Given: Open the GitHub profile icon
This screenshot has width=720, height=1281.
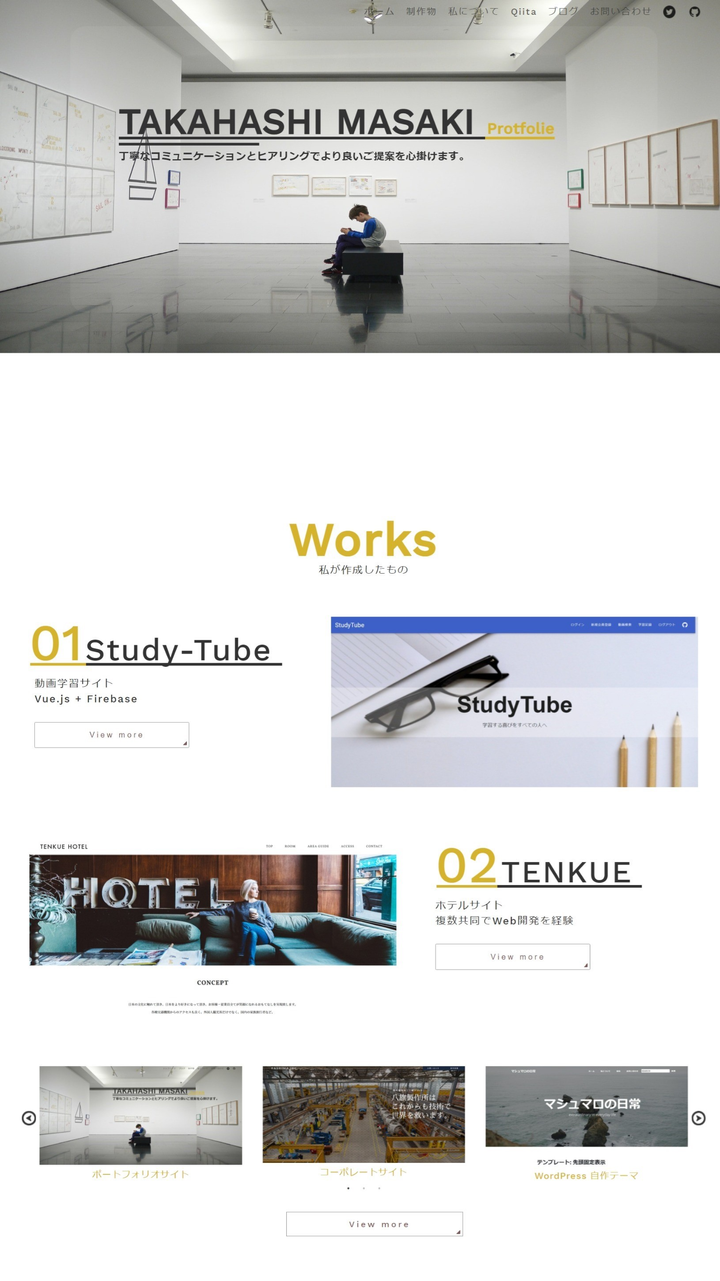Looking at the screenshot, I should (695, 12).
